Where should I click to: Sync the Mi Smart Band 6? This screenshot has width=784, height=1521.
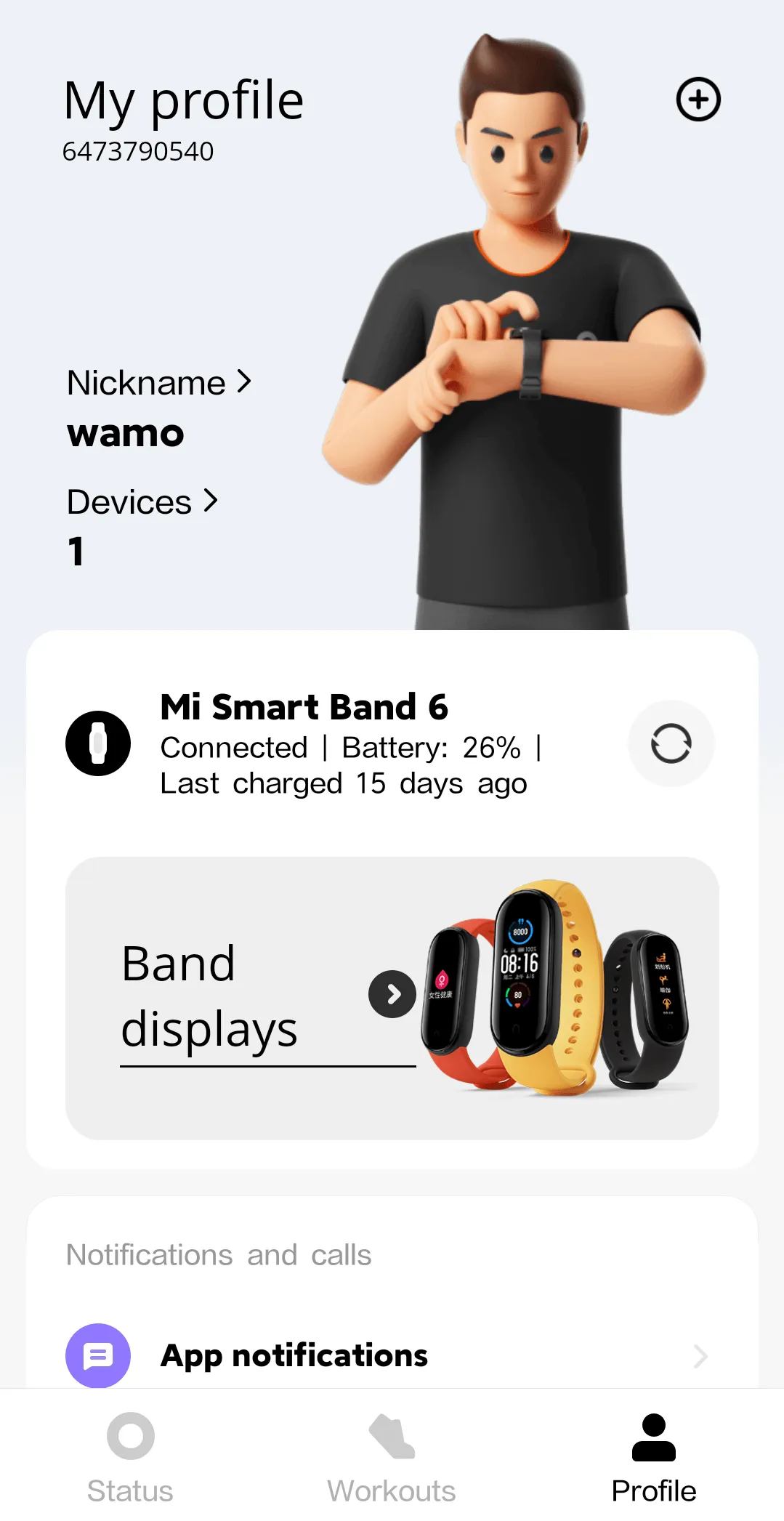tap(671, 743)
